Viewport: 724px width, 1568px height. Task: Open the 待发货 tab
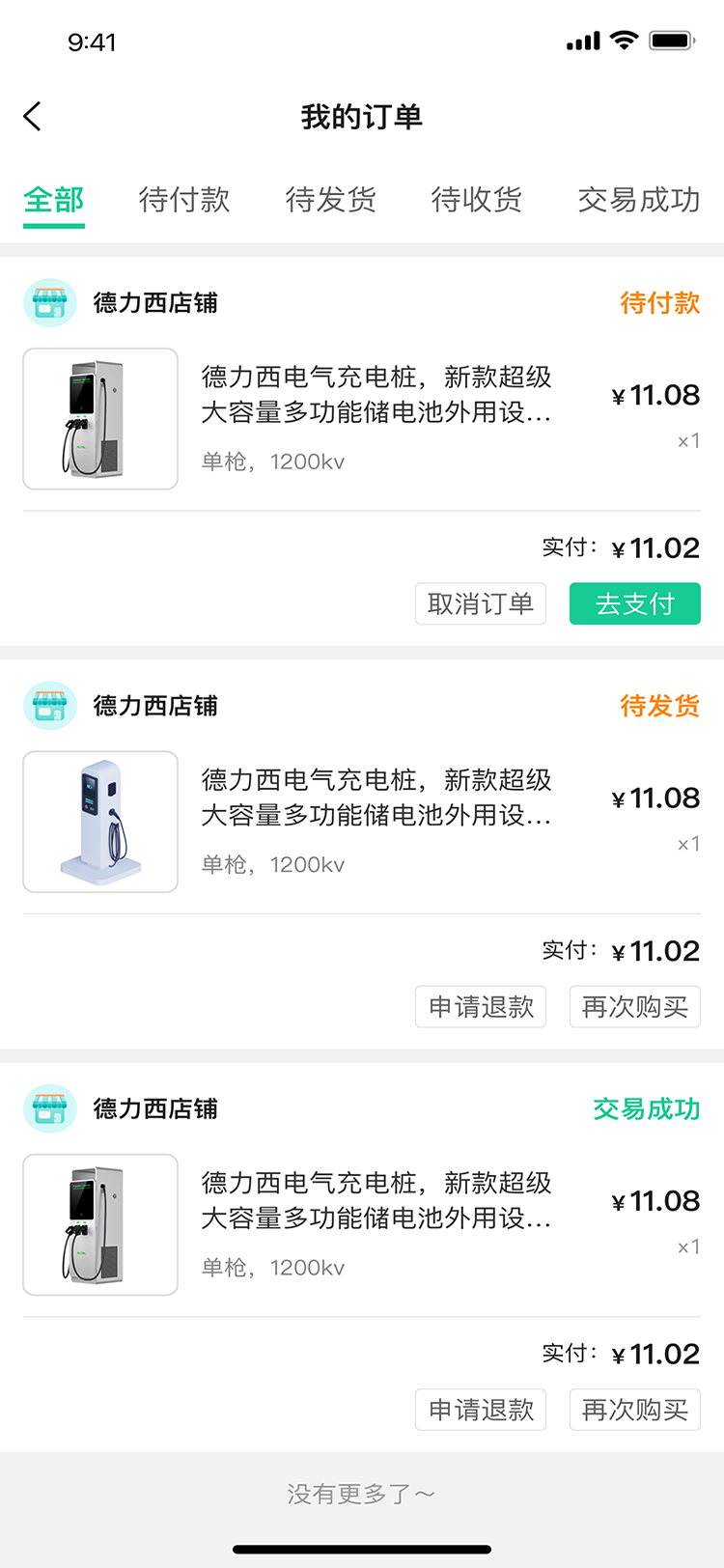(331, 200)
